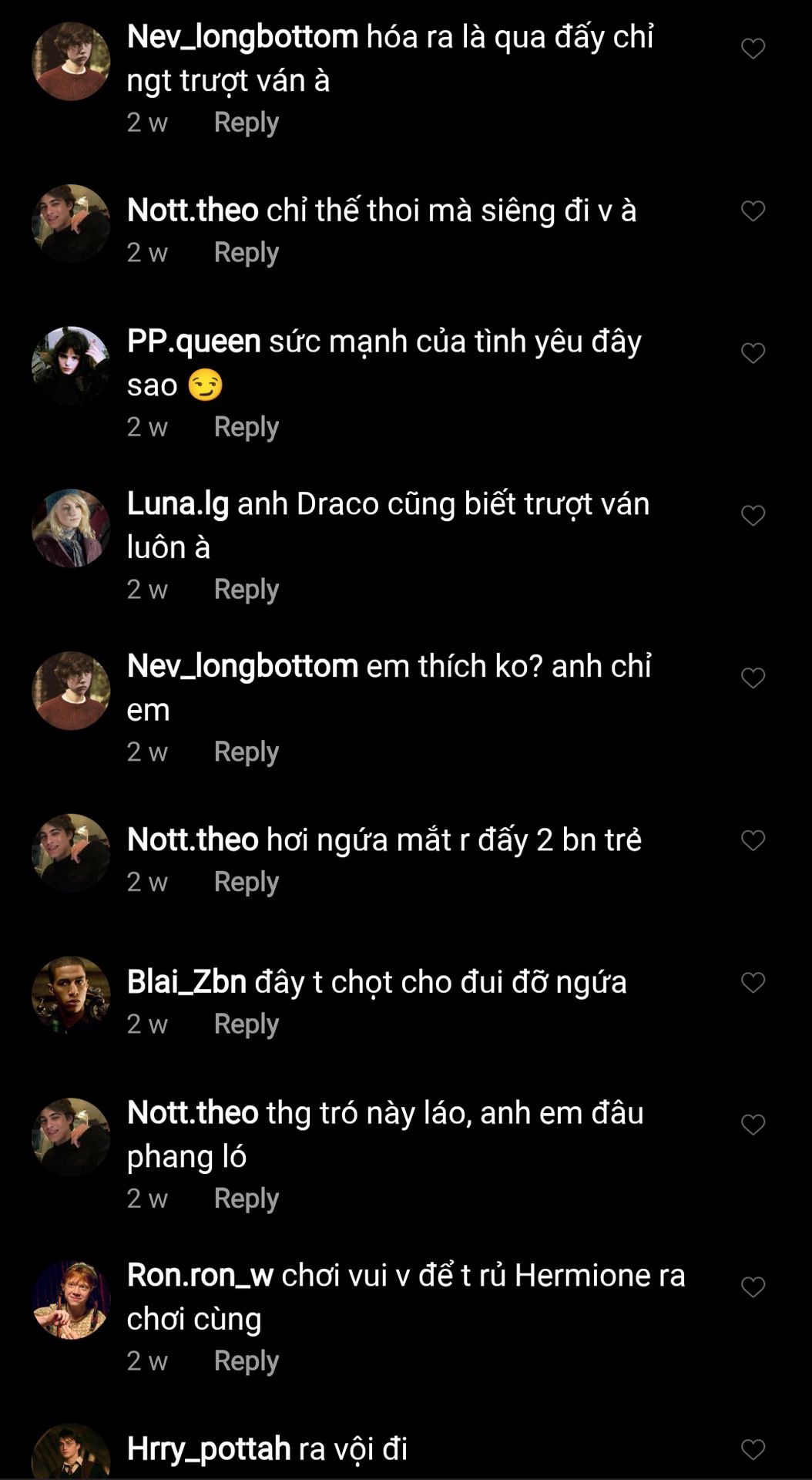This screenshot has width=812, height=1480.
Task: Like Nev_longbottom's "em thích ko?" comment
Action: [753, 678]
